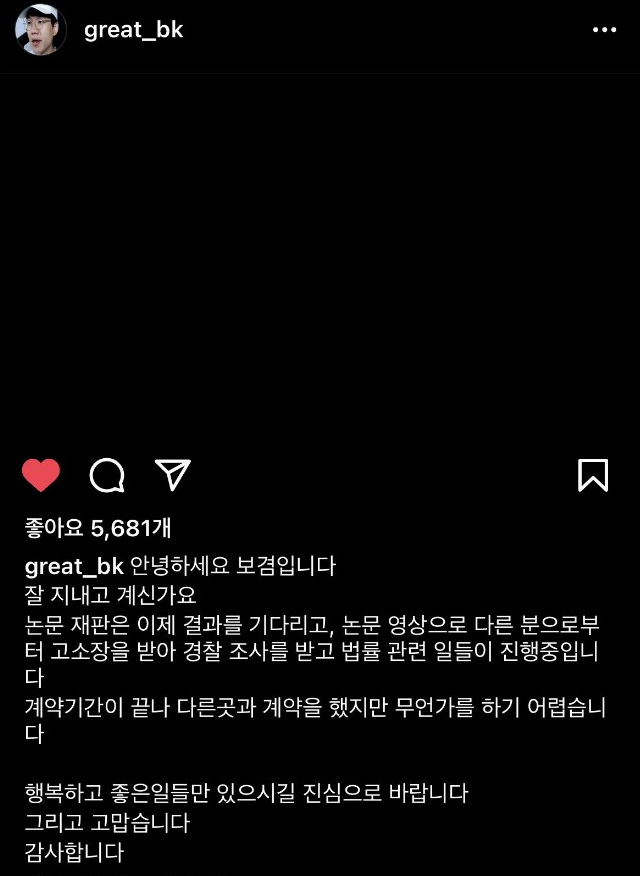The image size is (640, 876).
Task: Open great_bk's profile picture
Action: 41,30
